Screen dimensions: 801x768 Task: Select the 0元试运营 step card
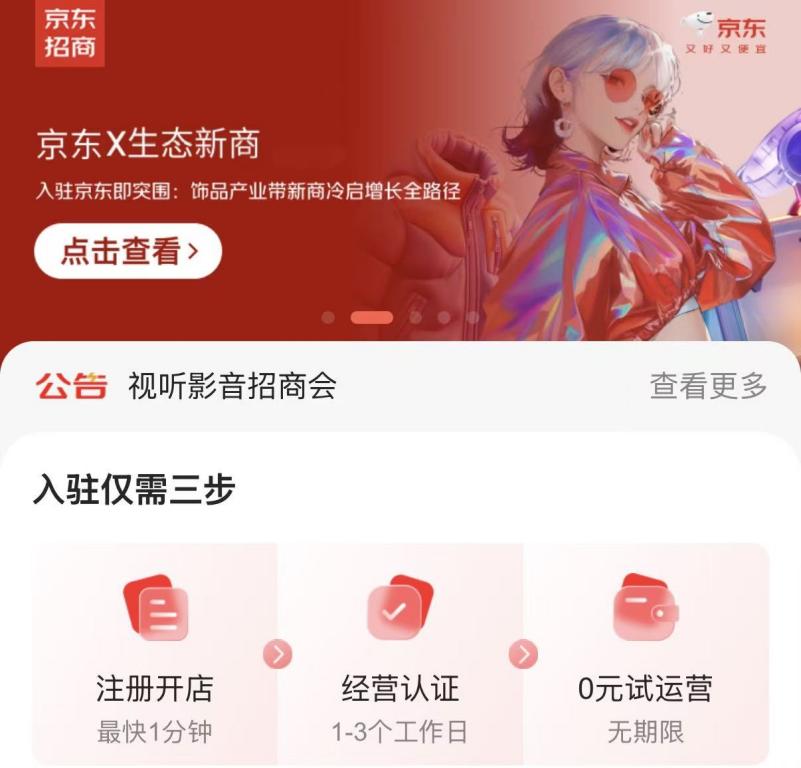click(x=646, y=653)
